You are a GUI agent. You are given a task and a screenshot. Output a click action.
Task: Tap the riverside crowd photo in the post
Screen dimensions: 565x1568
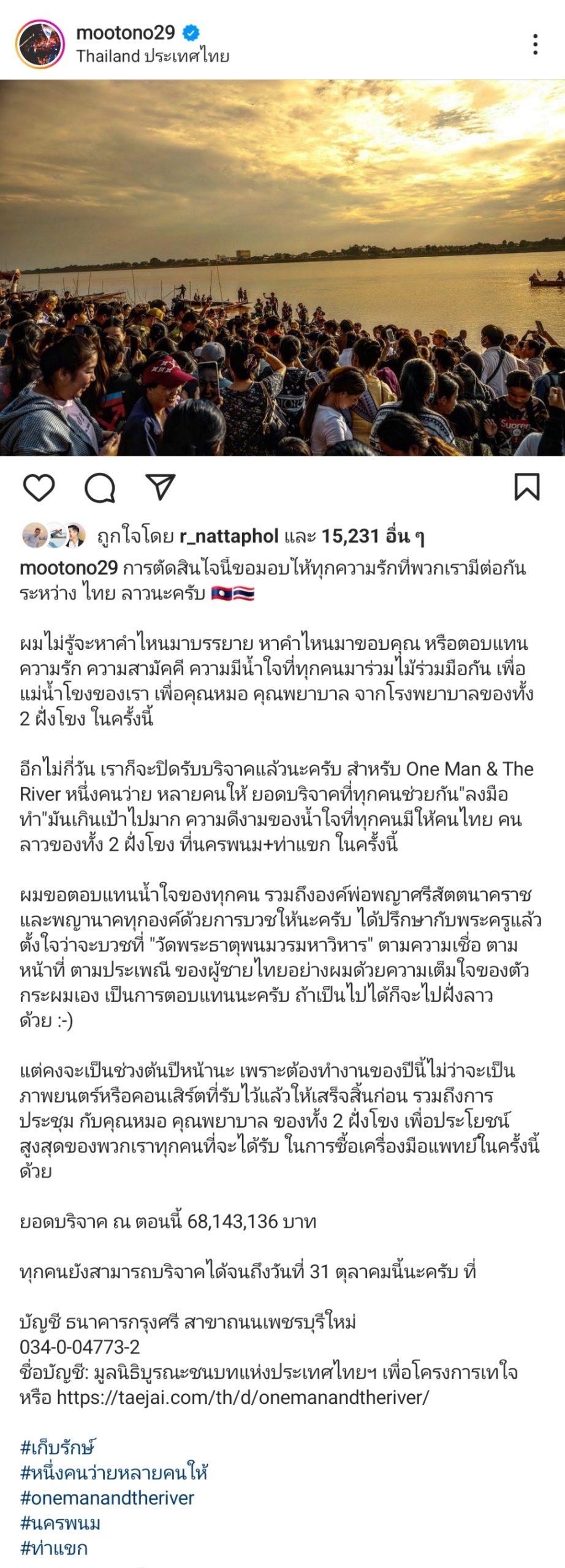(x=282, y=268)
